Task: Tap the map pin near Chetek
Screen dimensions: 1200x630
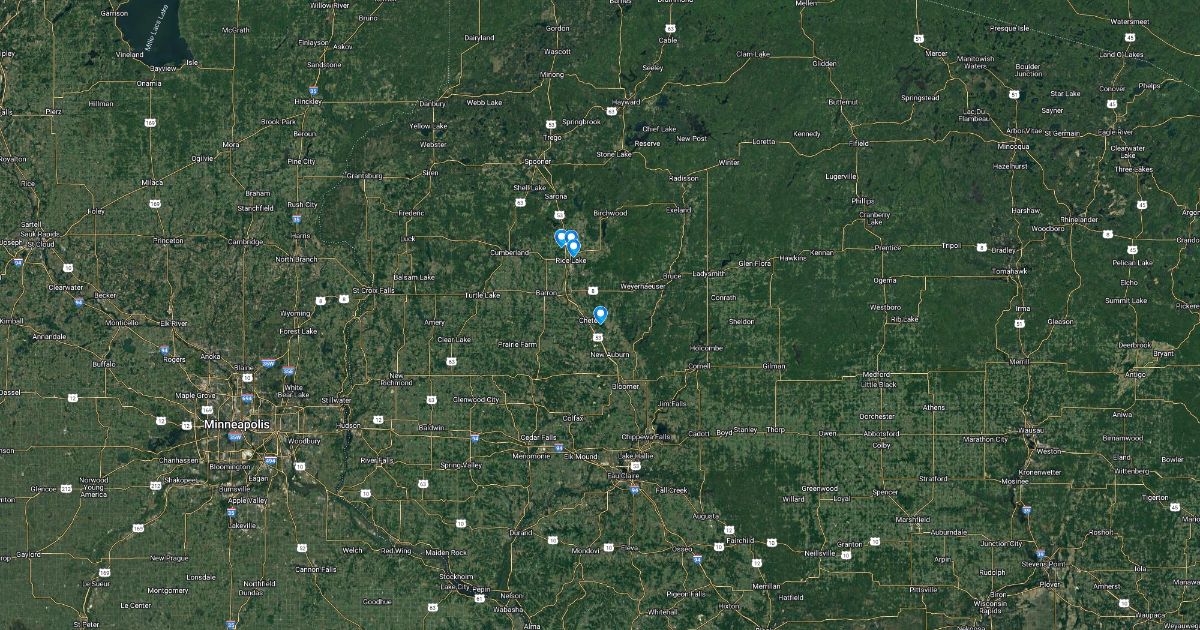Action: pyautogui.click(x=600, y=314)
